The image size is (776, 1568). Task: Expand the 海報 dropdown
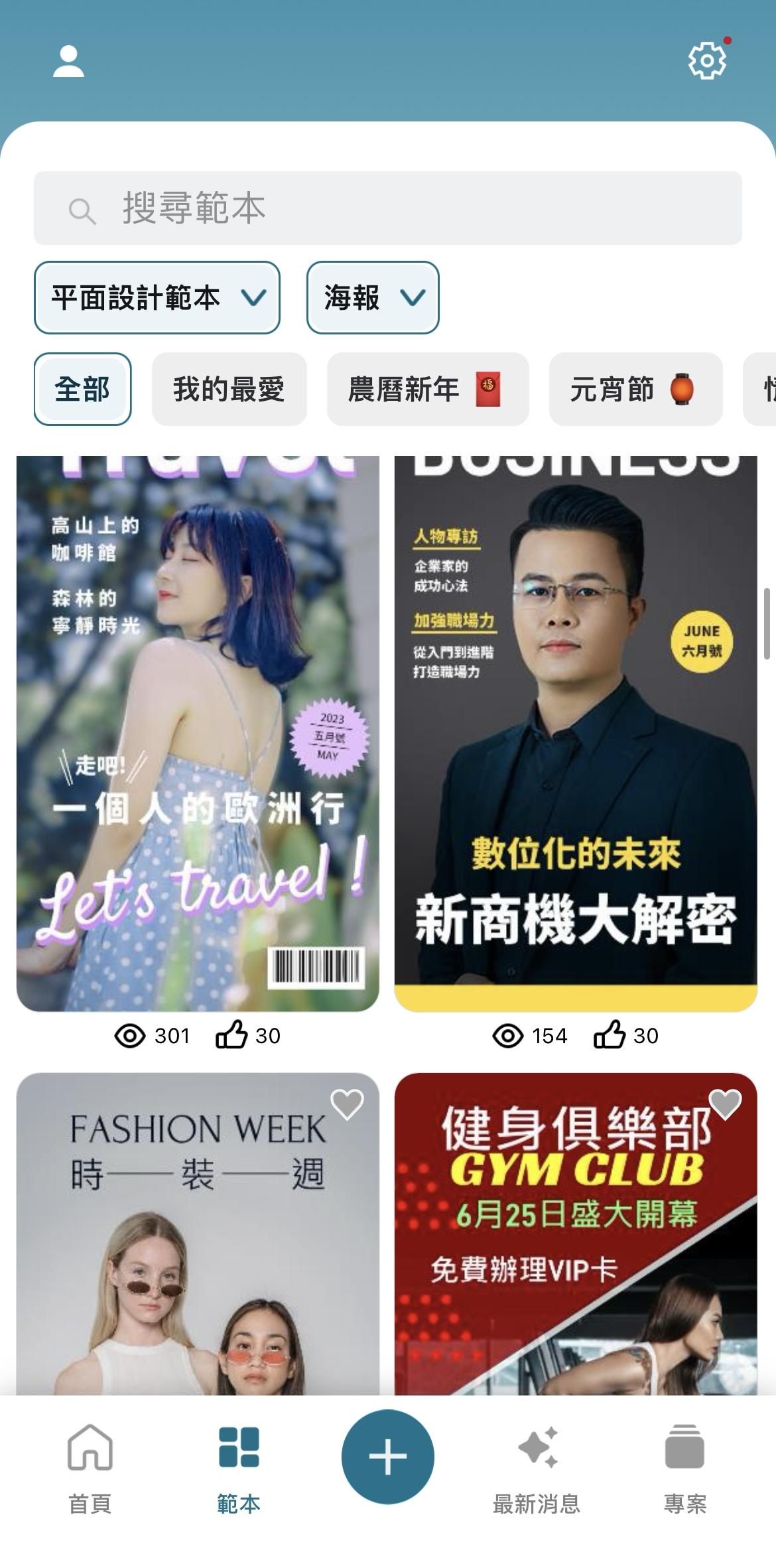[x=373, y=298]
